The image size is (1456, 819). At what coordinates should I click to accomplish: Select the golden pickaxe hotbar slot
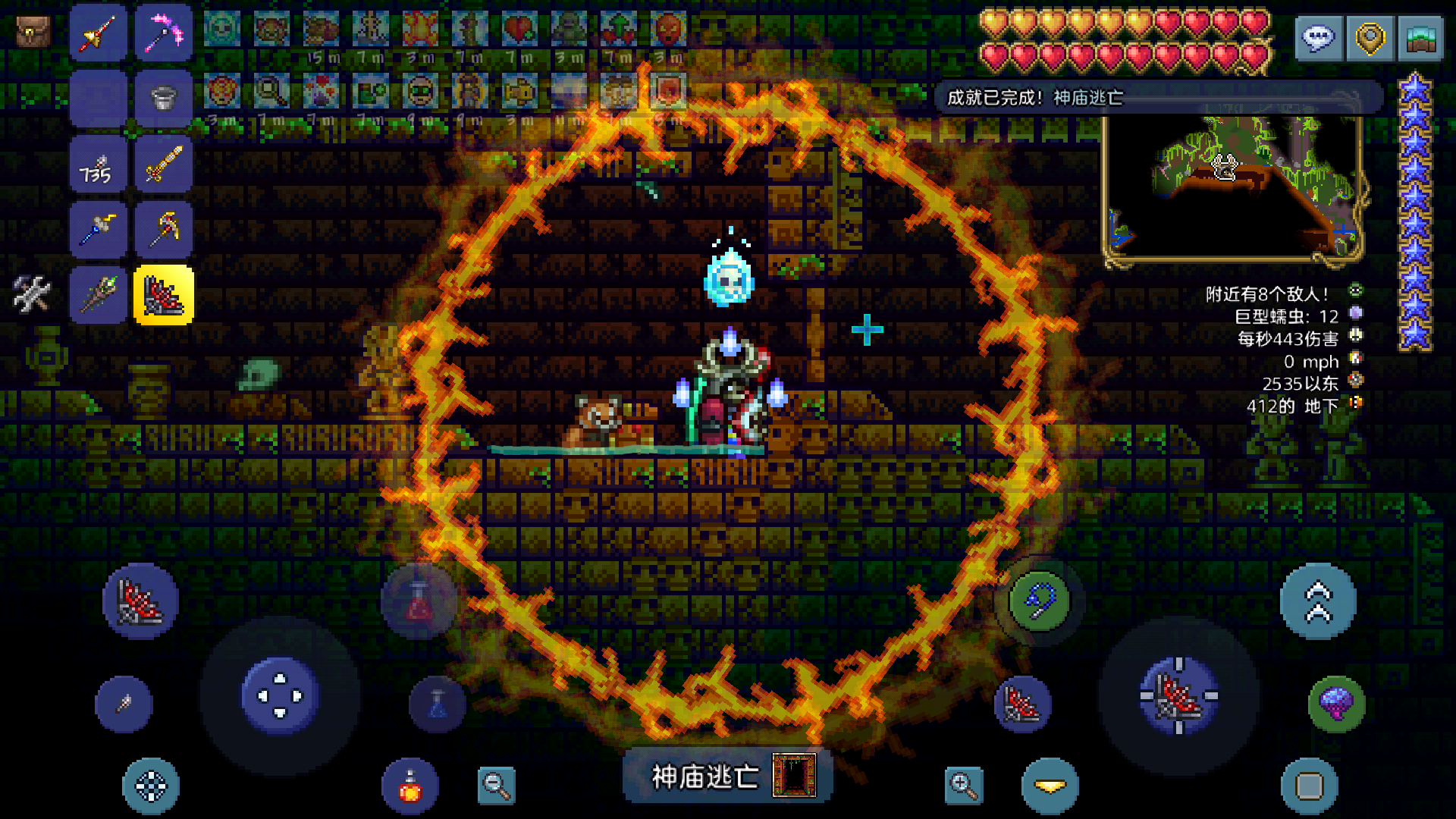[x=164, y=230]
